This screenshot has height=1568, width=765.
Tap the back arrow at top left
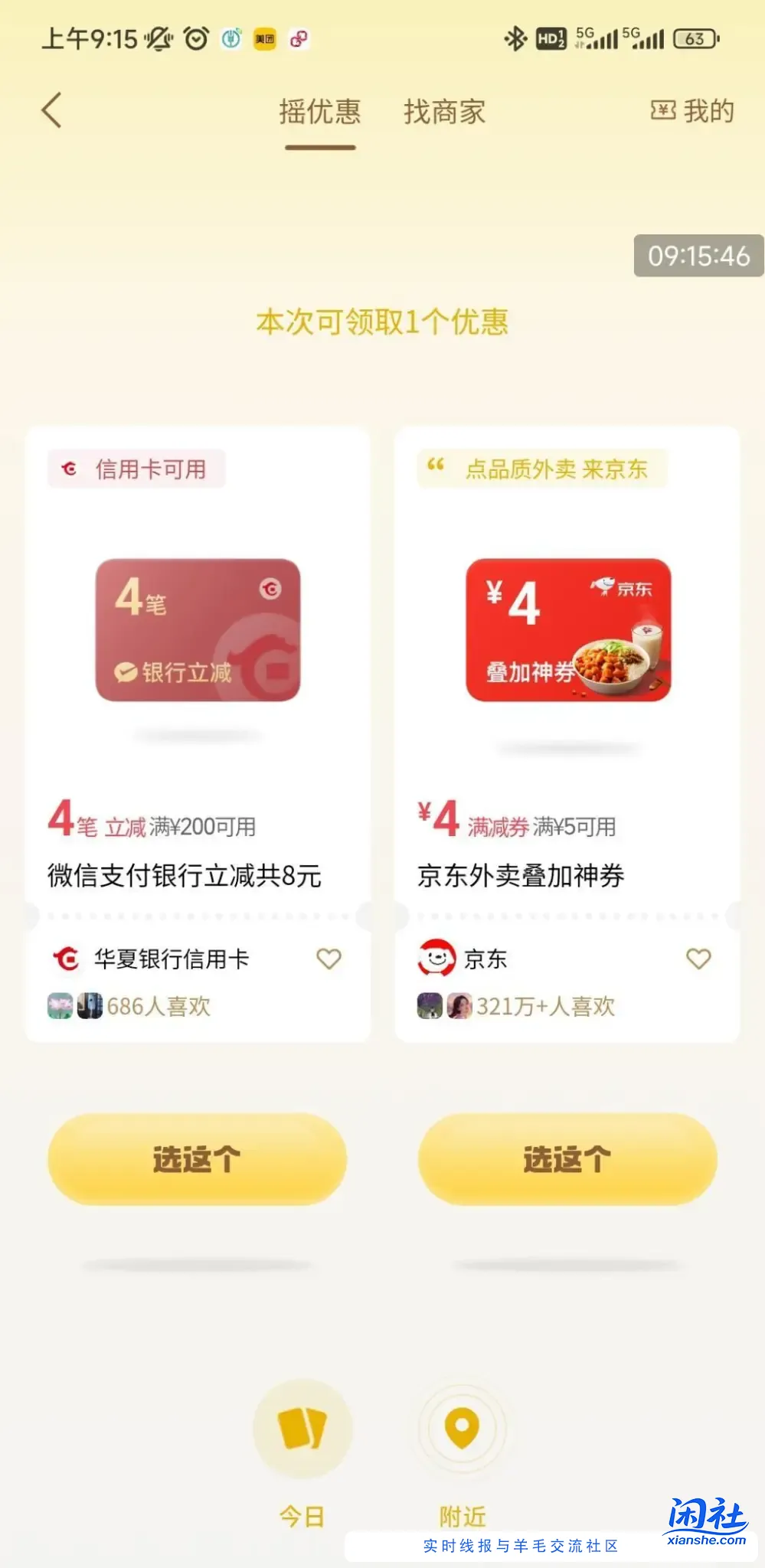point(51,111)
